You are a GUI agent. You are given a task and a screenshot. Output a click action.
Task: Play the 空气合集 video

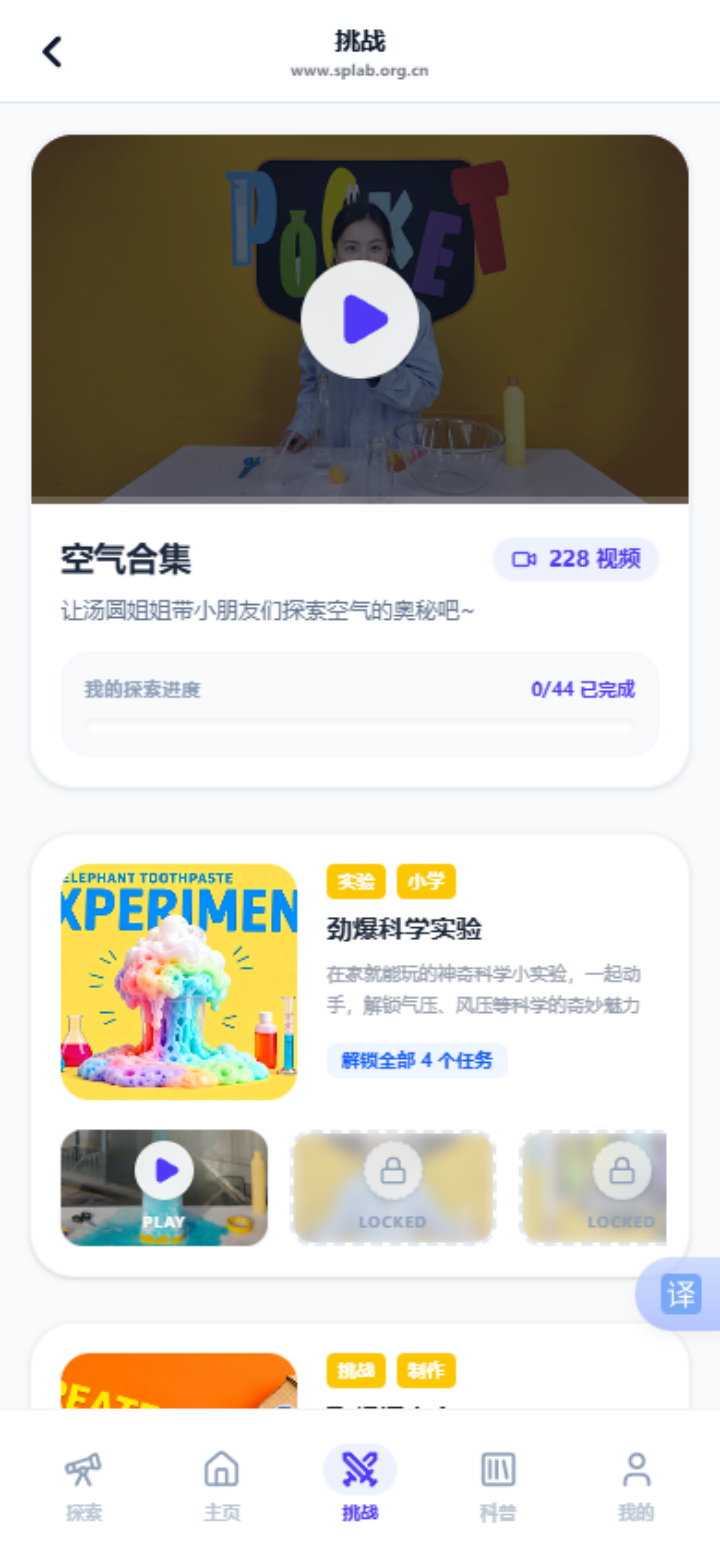coord(360,320)
